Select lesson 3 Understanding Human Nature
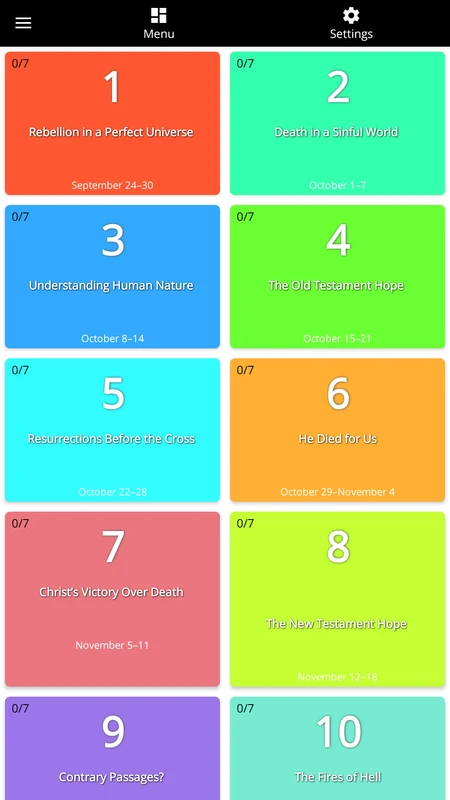The image size is (450, 800). click(x=112, y=277)
